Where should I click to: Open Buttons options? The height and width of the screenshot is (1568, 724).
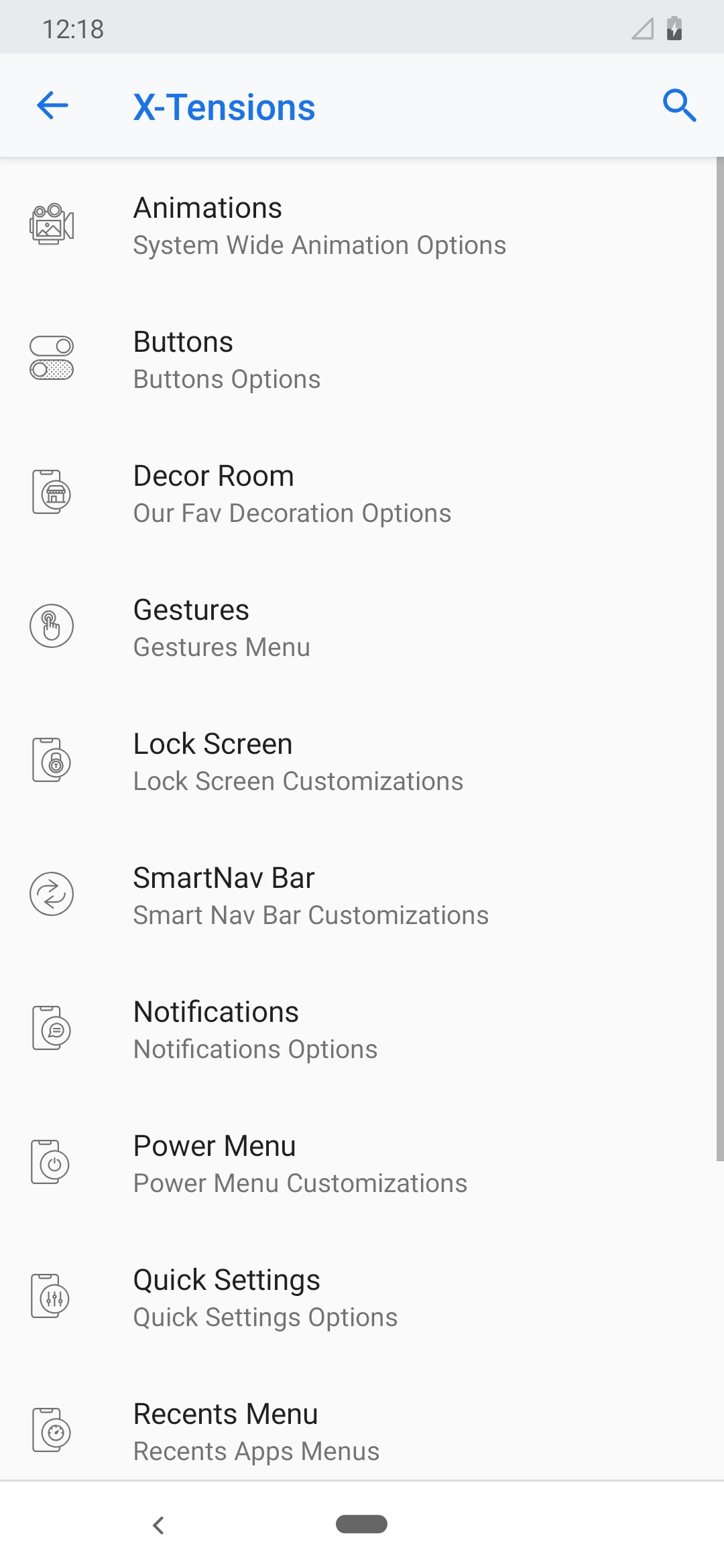[x=362, y=360]
